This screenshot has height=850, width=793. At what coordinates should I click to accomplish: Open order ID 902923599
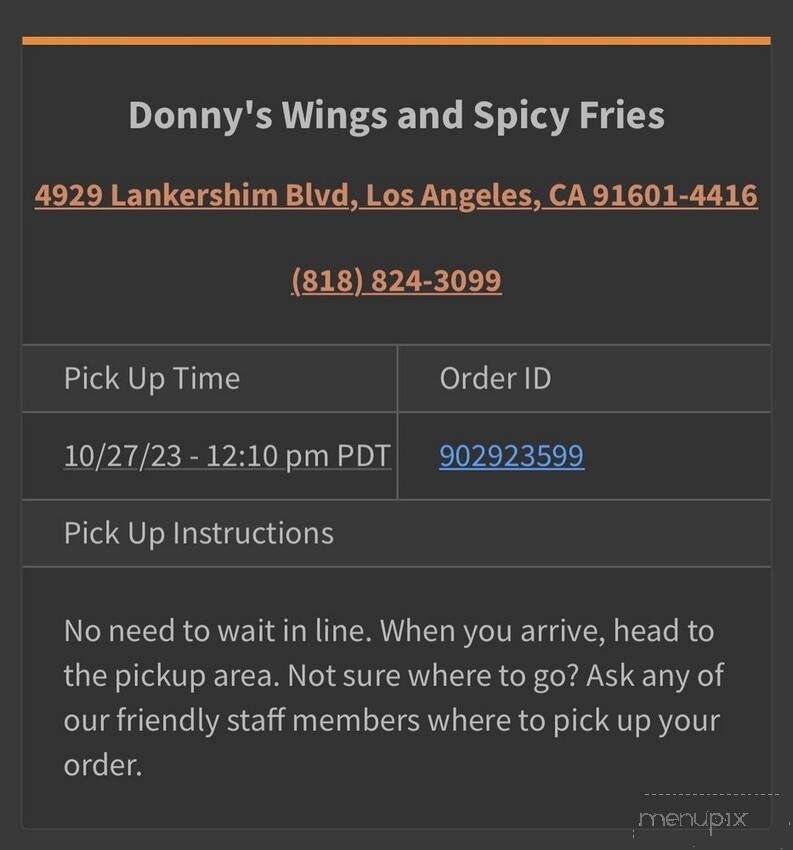tap(511, 456)
